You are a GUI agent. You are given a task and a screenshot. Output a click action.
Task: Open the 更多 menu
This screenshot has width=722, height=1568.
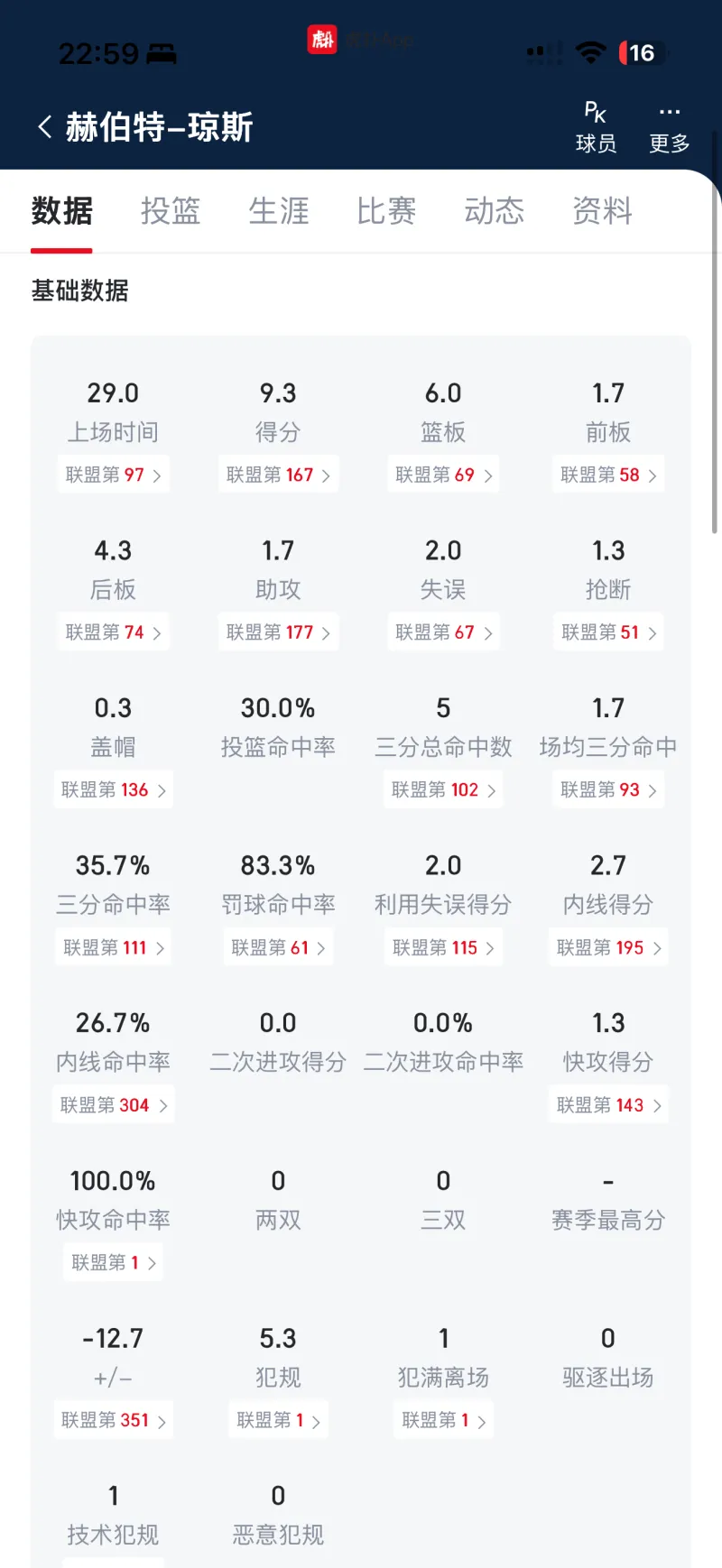669,127
